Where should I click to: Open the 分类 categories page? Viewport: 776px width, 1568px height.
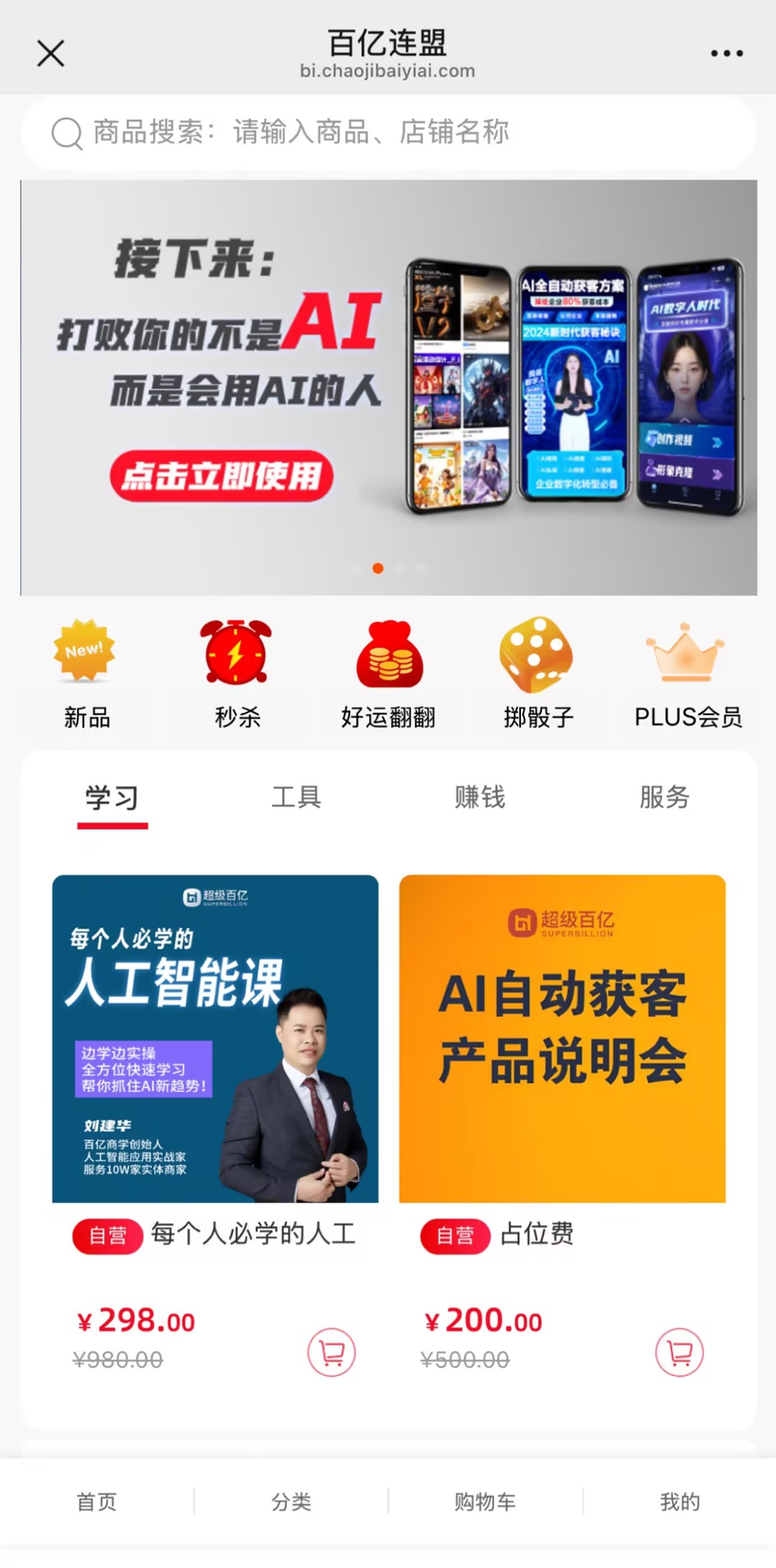tap(291, 1502)
